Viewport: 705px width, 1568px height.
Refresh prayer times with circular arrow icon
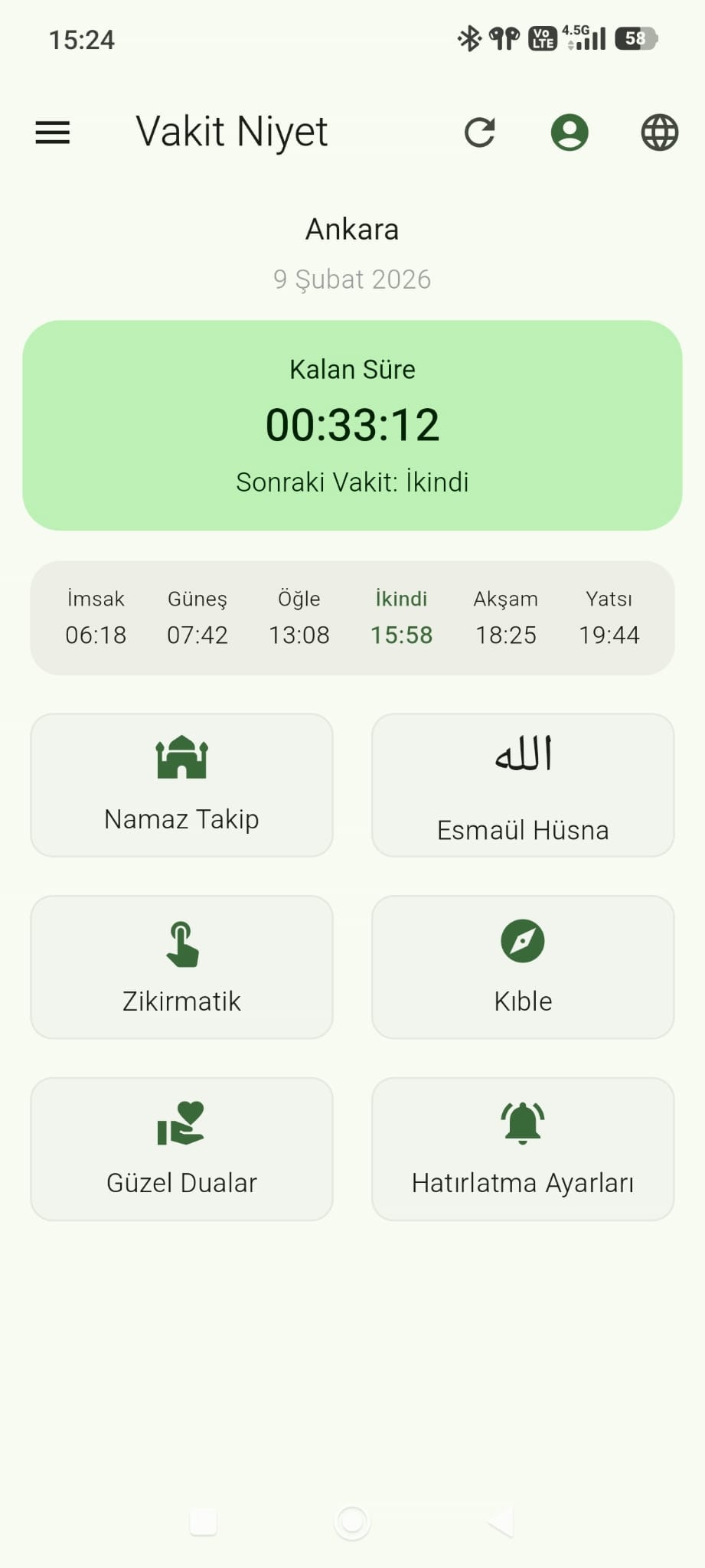tap(479, 132)
